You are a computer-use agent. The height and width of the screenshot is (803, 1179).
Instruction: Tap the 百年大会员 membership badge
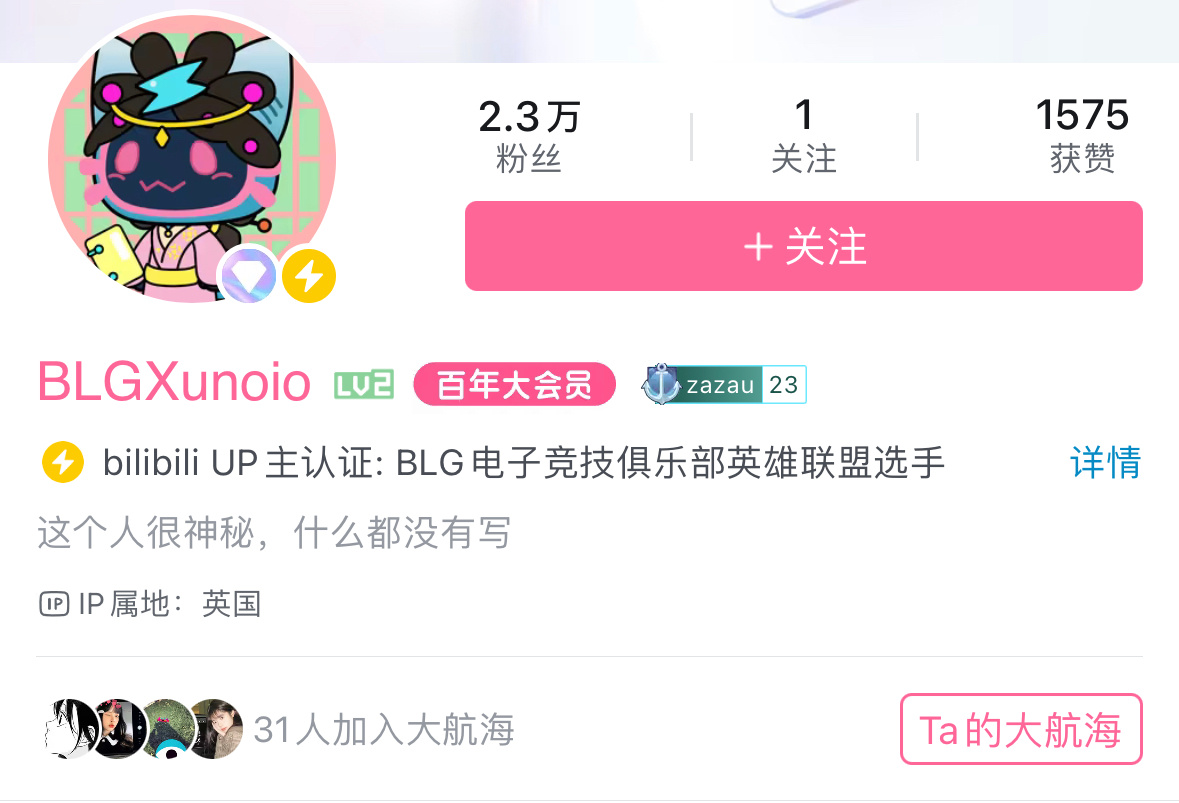pyautogui.click(x=514, y=385)
